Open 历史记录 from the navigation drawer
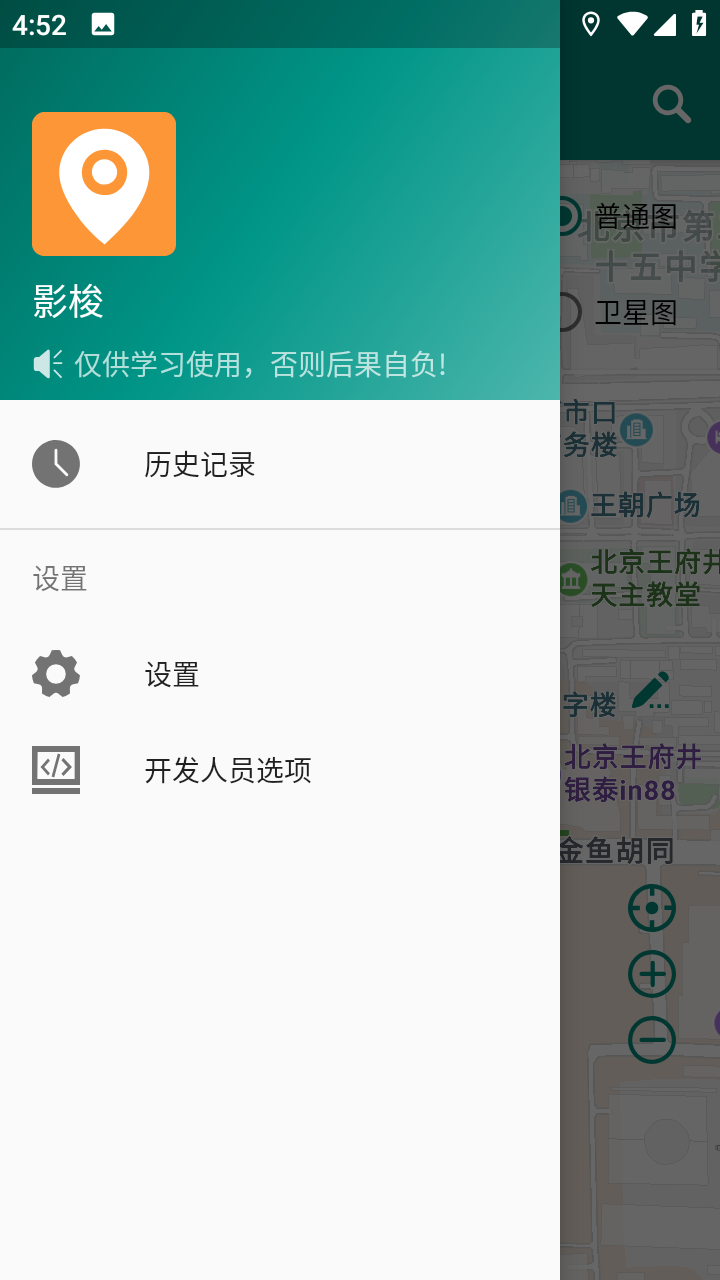 (x=199, y=464)
